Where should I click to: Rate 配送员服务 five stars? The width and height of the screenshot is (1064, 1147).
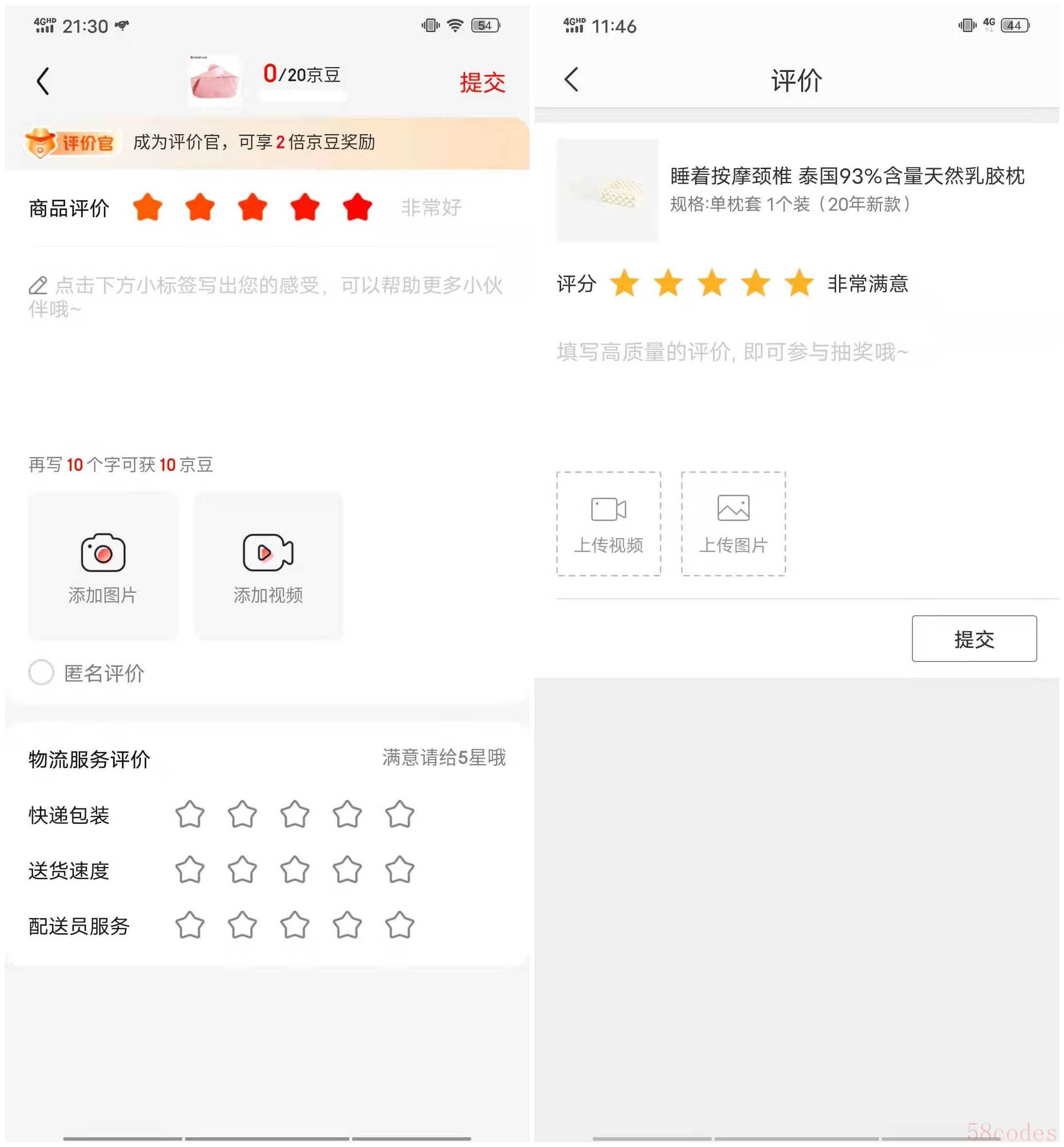[x=399, y=926]
